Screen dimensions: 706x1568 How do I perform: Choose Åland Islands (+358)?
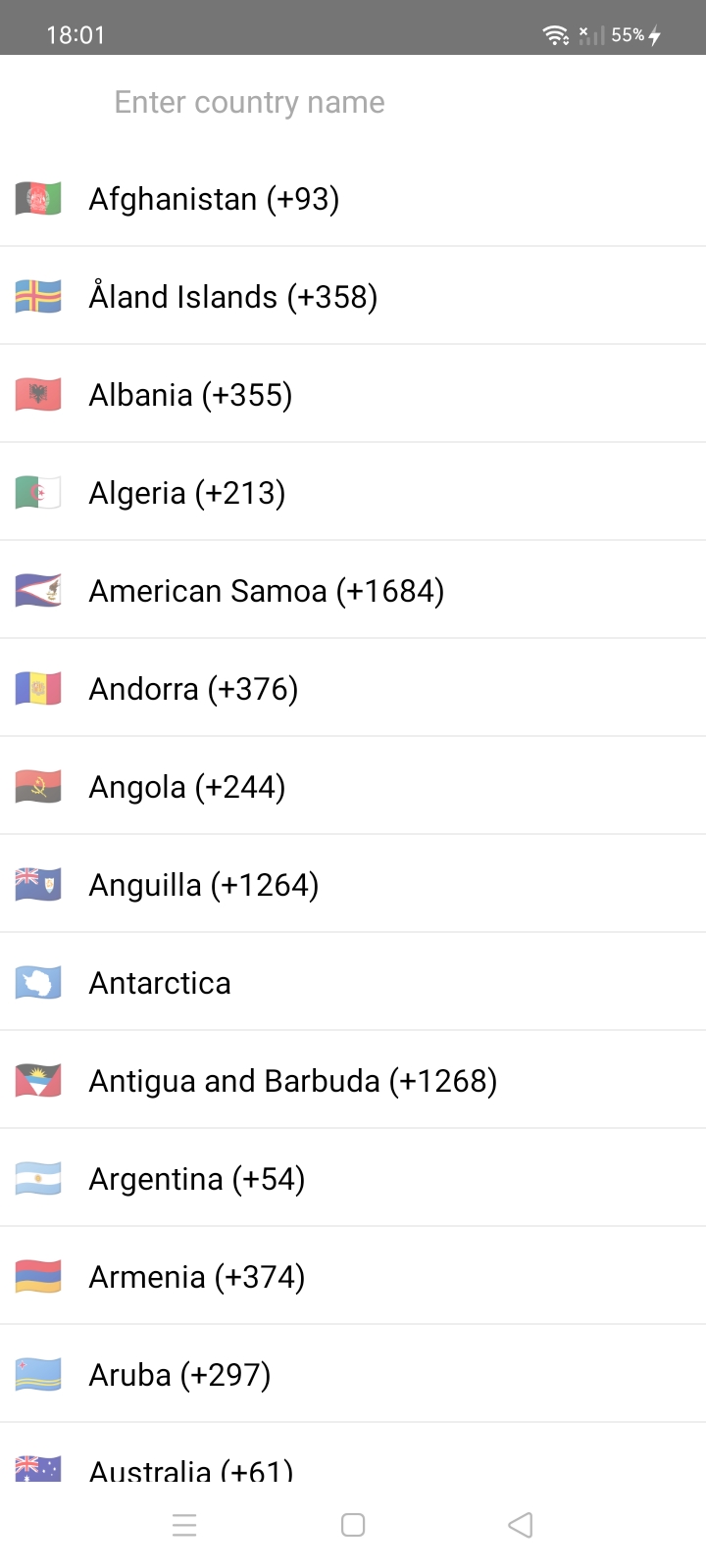[x=232, y=297]
